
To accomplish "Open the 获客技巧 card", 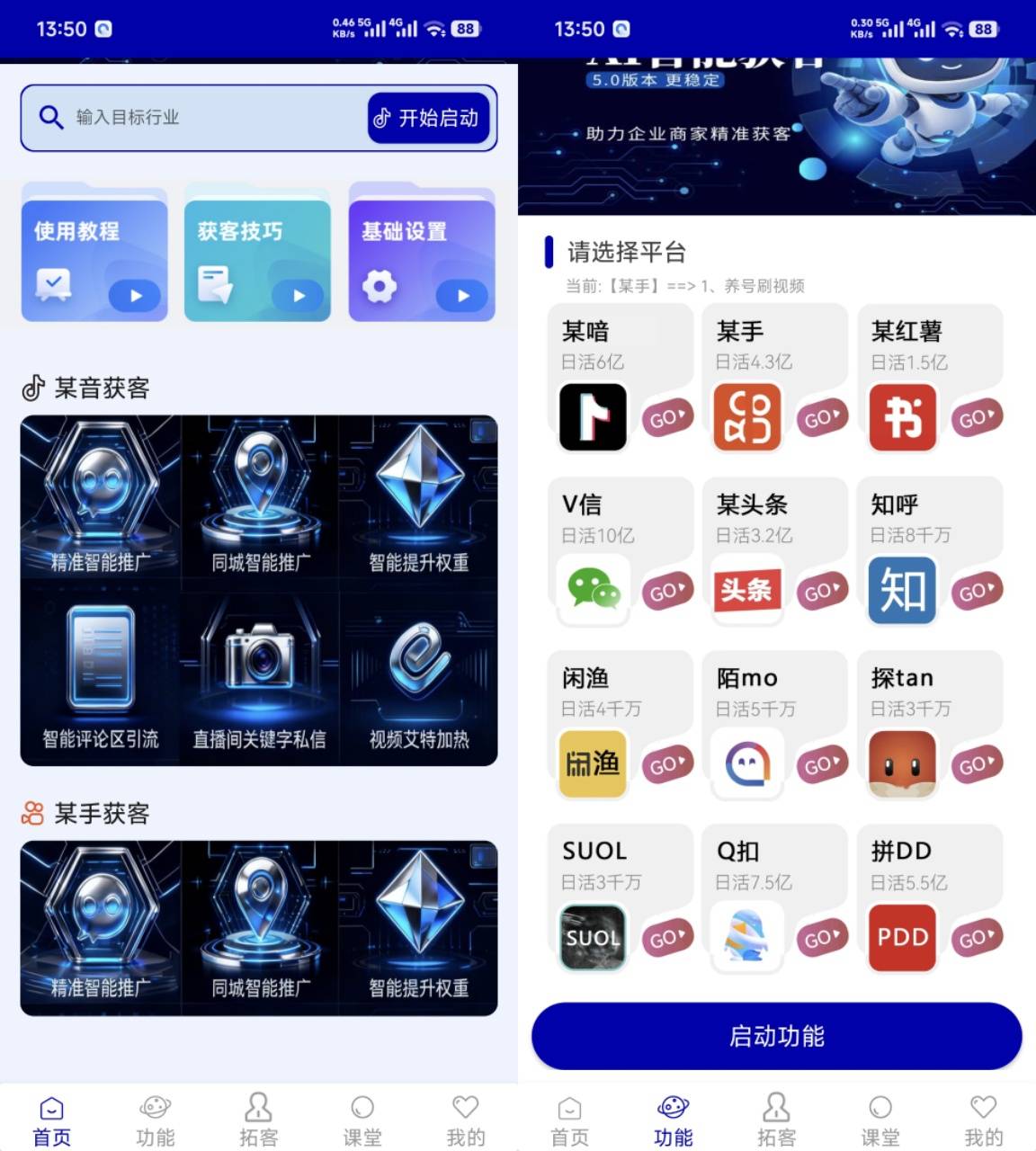I will click(x=257, y=260).
